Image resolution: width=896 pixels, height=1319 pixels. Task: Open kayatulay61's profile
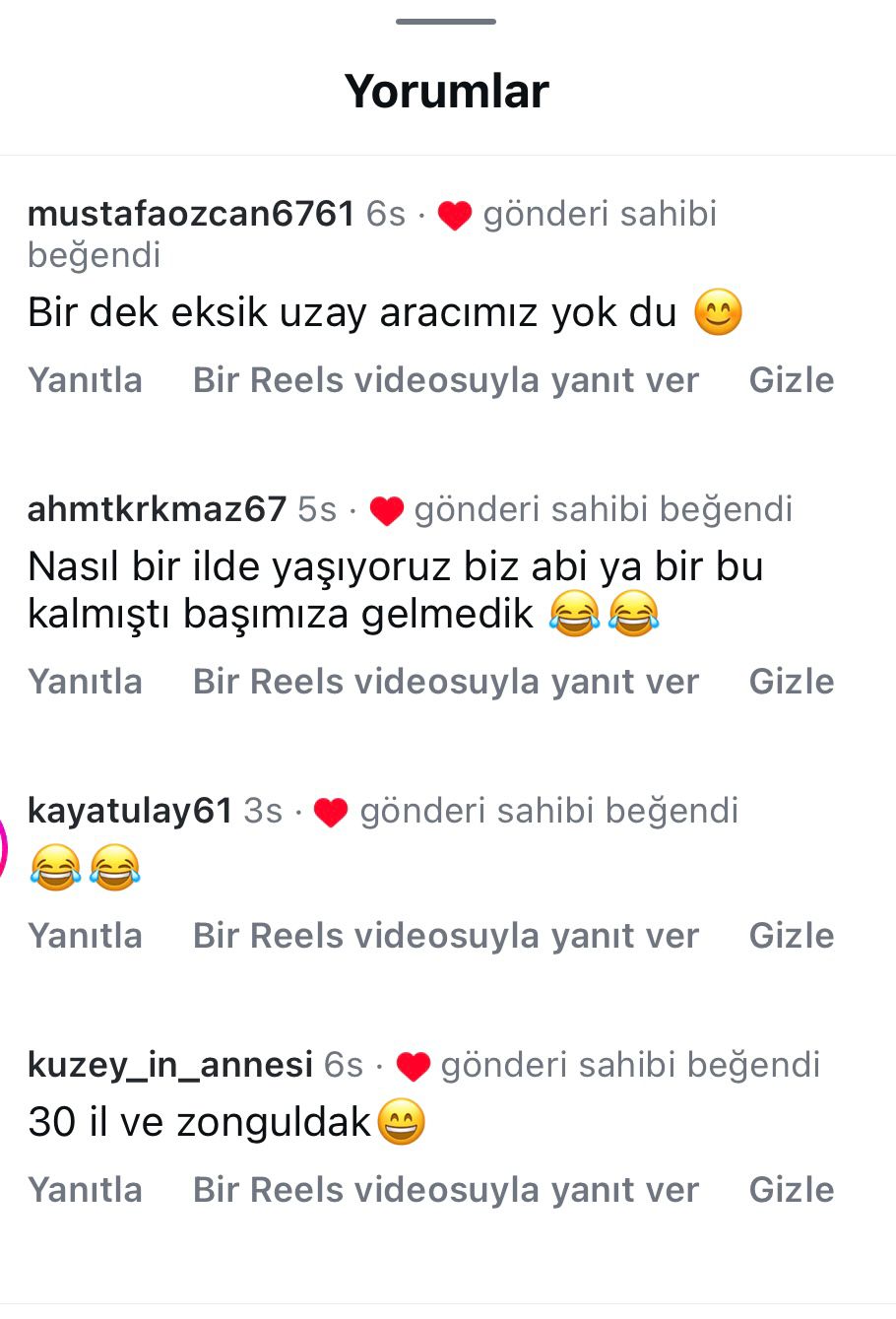[130, 811]
